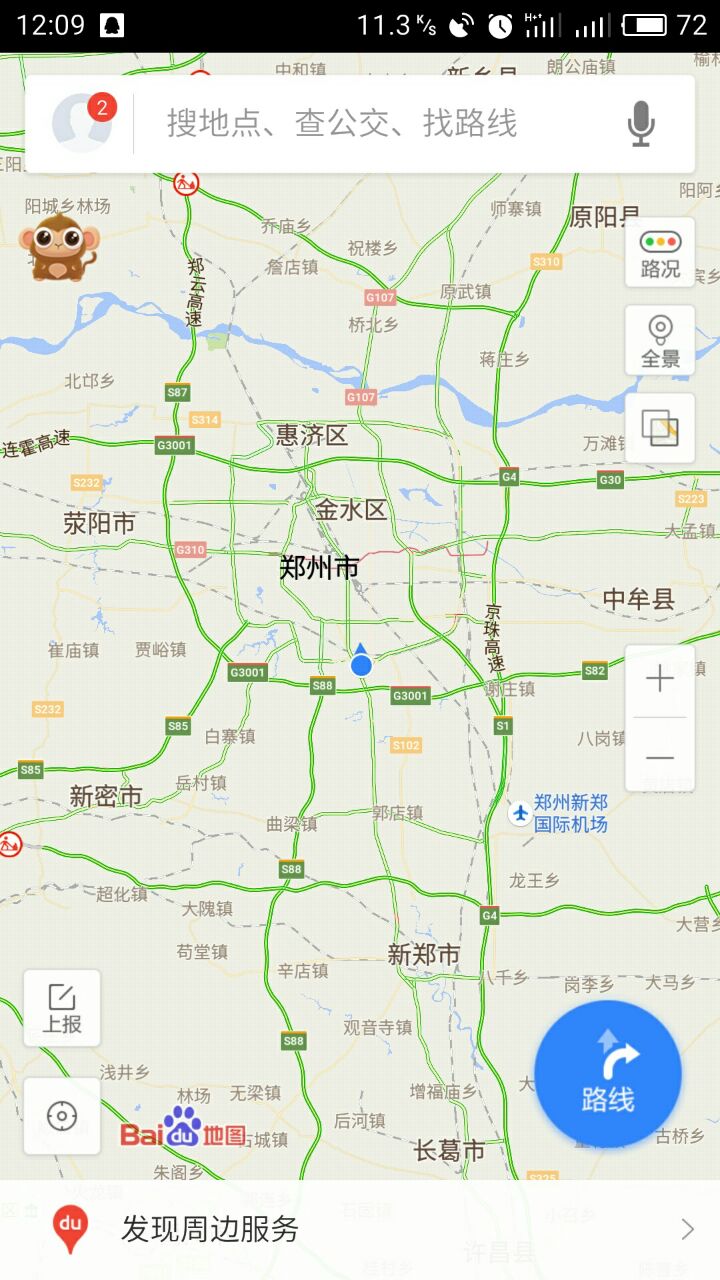Recenter map on my current location
This screenshot has width=720, height=1280.
pyautogui.click(x=62, y=1116)
